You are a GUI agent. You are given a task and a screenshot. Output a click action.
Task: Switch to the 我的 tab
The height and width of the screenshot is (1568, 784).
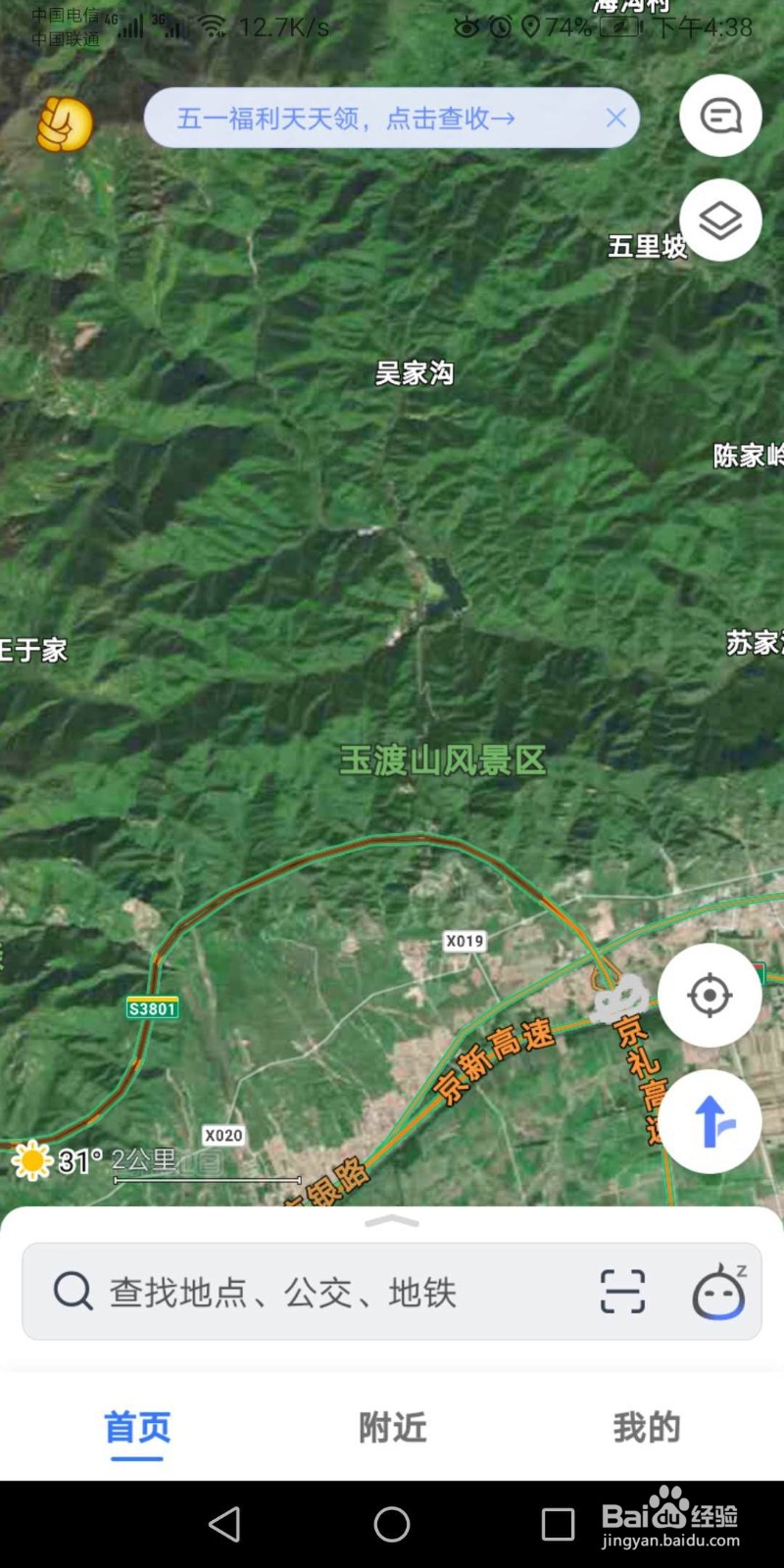647,1427
